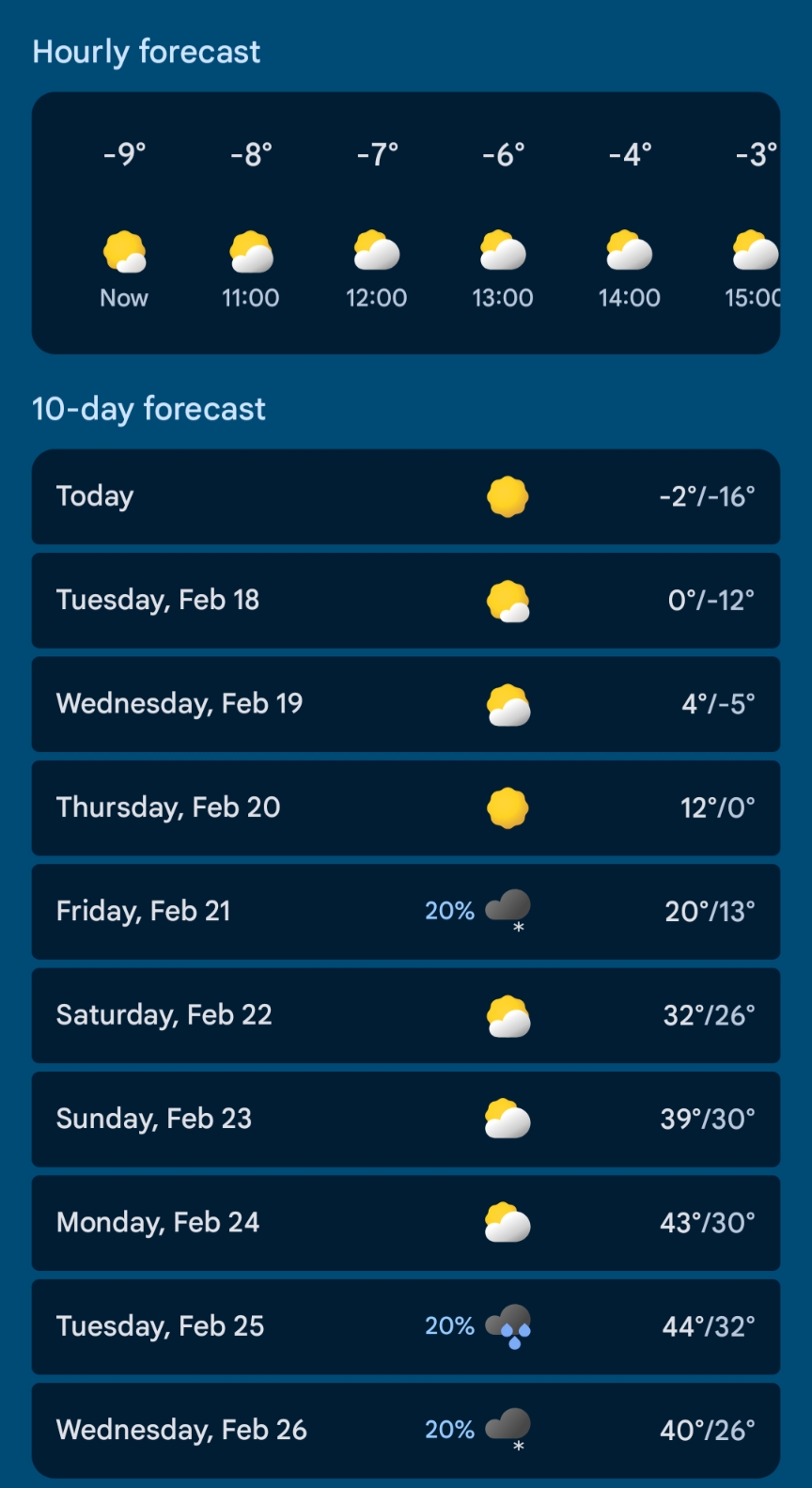Show Saturday, Feb 22 weather details

pyautogui.click(x=406, y=1015)
